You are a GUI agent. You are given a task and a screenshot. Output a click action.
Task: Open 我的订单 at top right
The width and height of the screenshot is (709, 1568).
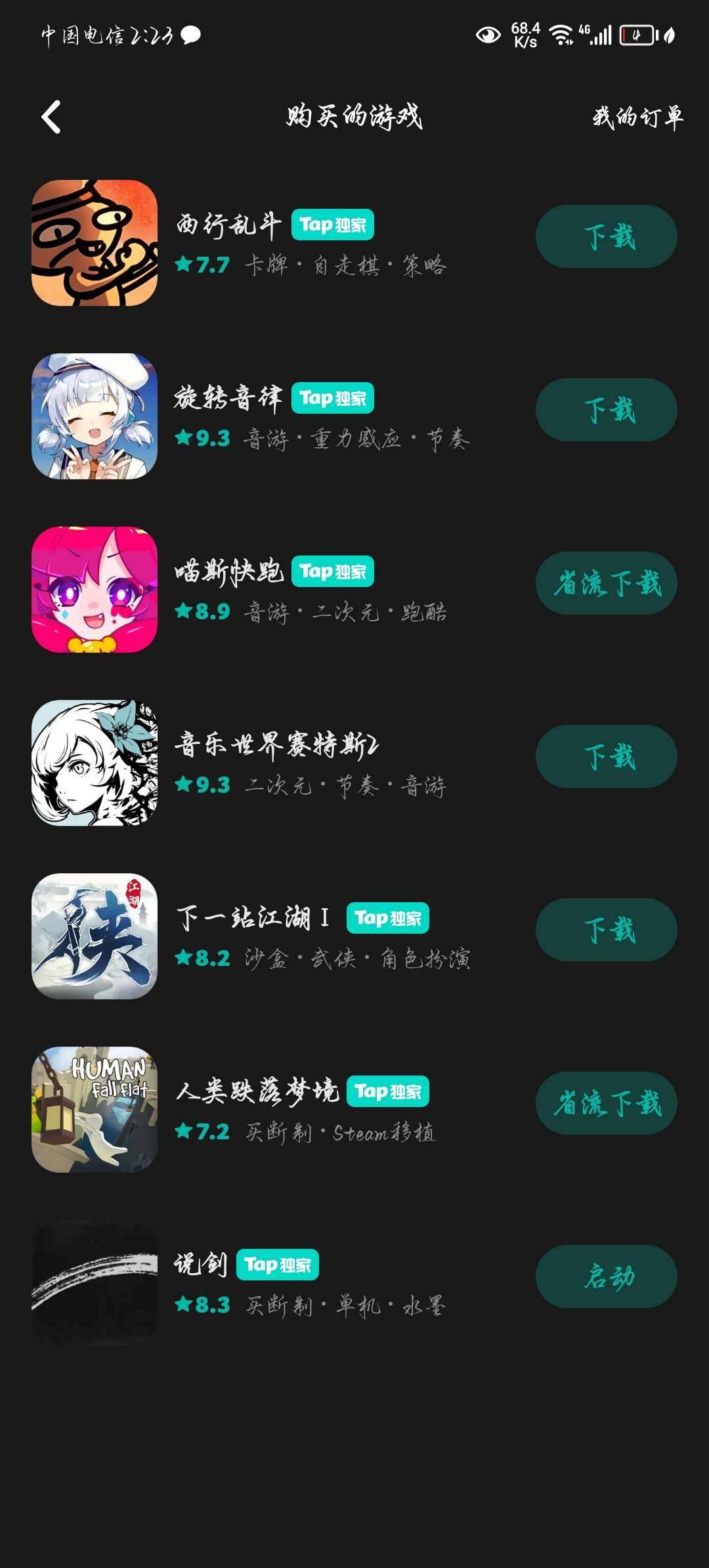635,118
